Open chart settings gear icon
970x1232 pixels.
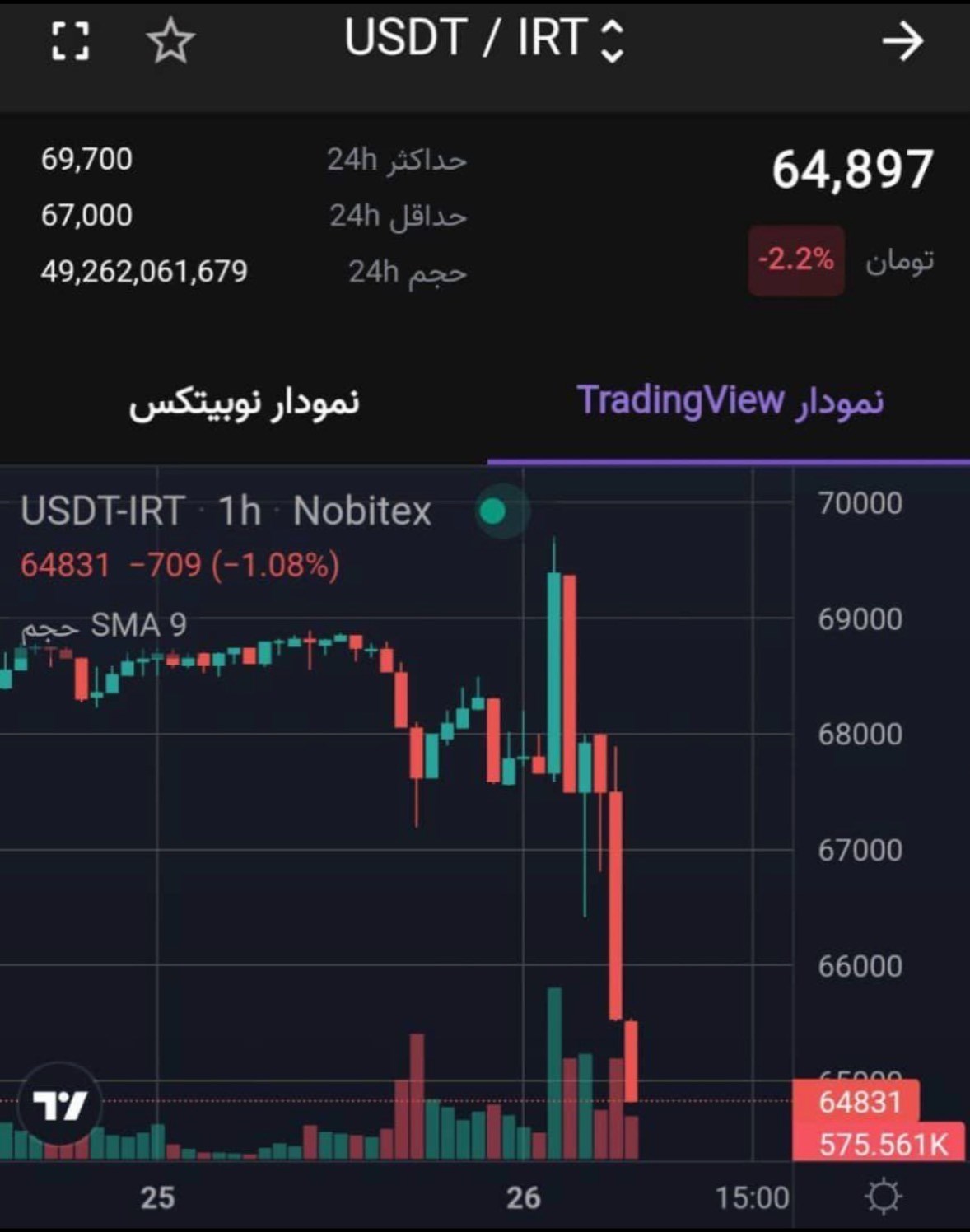pyautogui.click(x=884, y=1196)
